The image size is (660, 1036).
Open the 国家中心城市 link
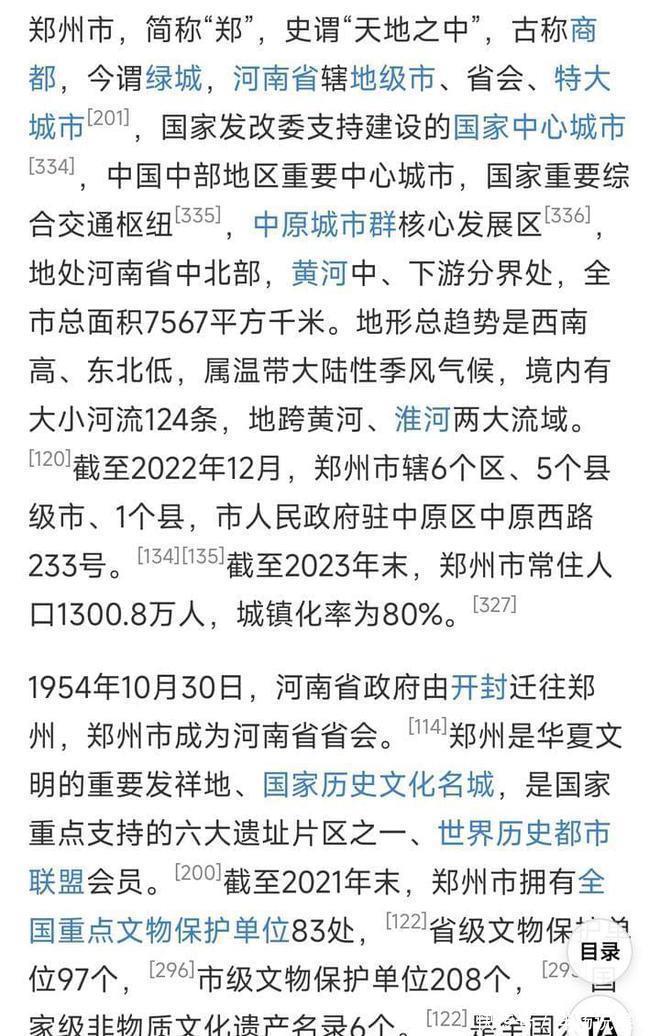tap(539, 128)
